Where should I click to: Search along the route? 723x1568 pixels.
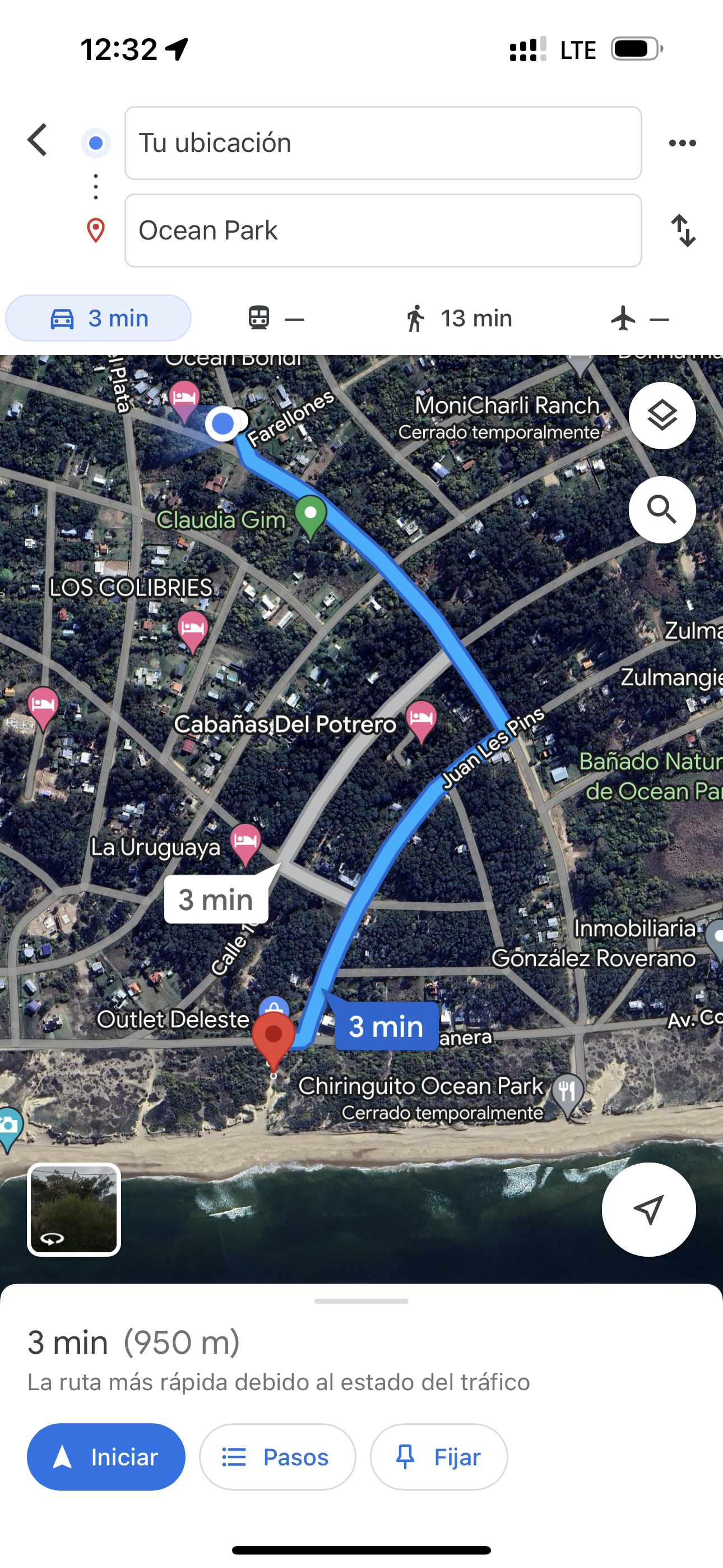pos(661,509)
